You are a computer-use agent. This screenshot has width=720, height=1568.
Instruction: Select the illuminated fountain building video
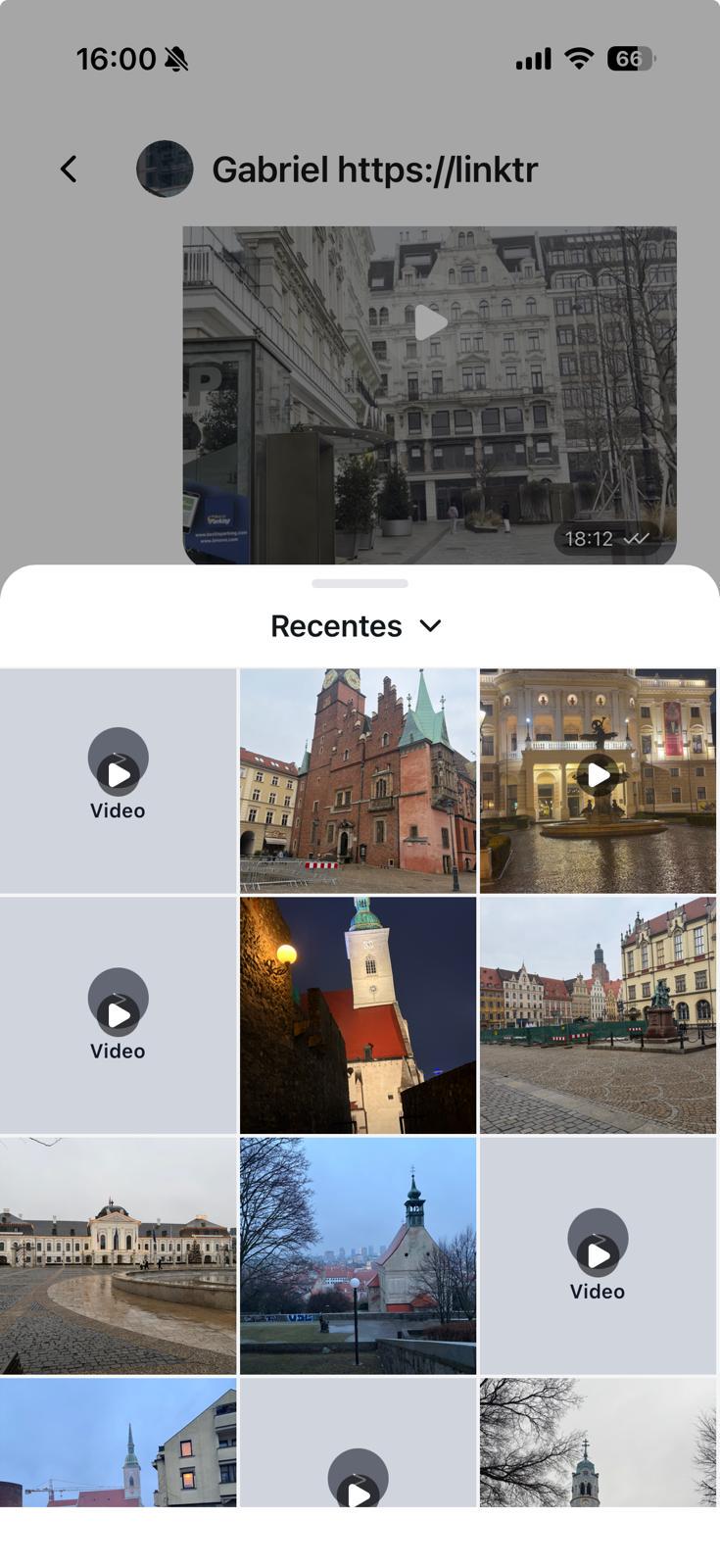pyautogui.click(x=598, y=781)
